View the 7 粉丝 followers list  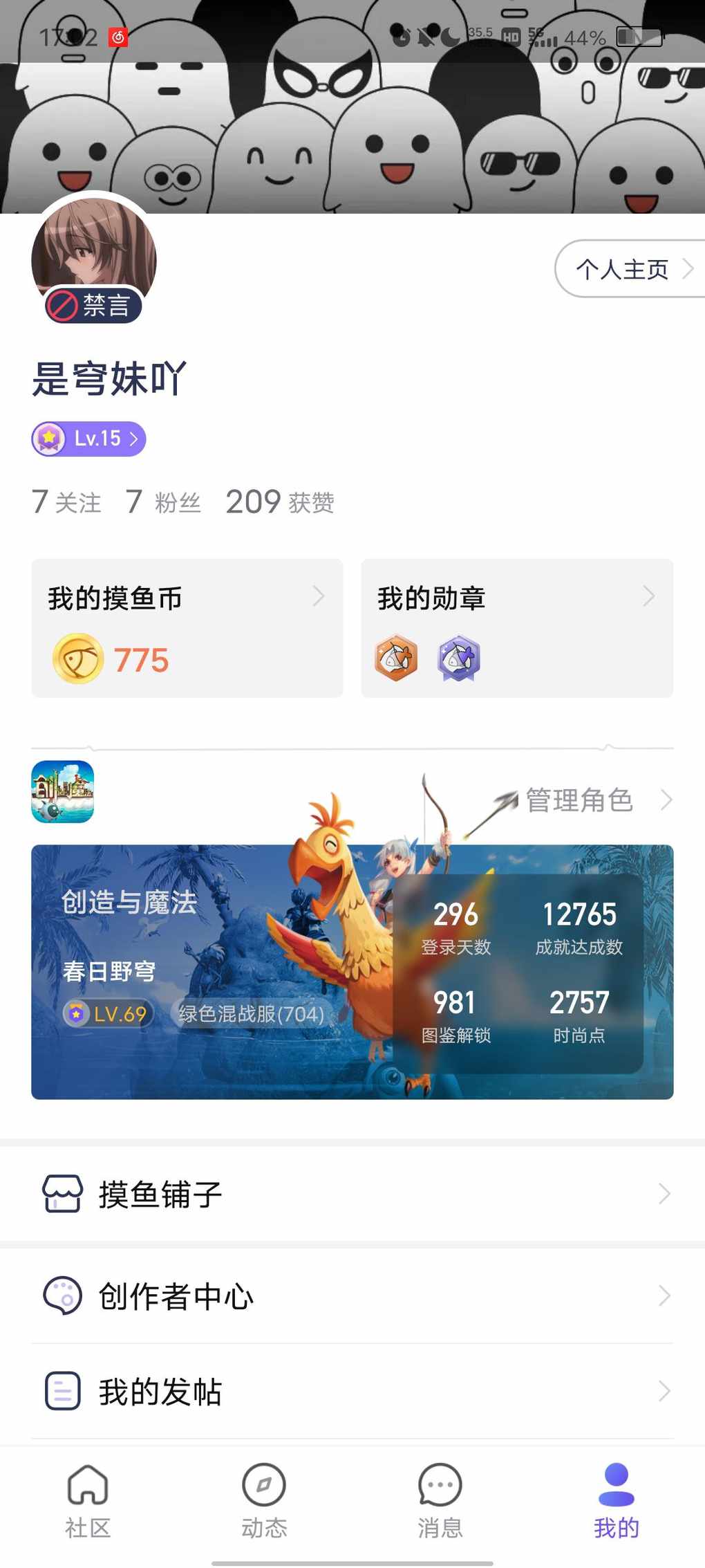pyautogui.click(x=163, y=502)
